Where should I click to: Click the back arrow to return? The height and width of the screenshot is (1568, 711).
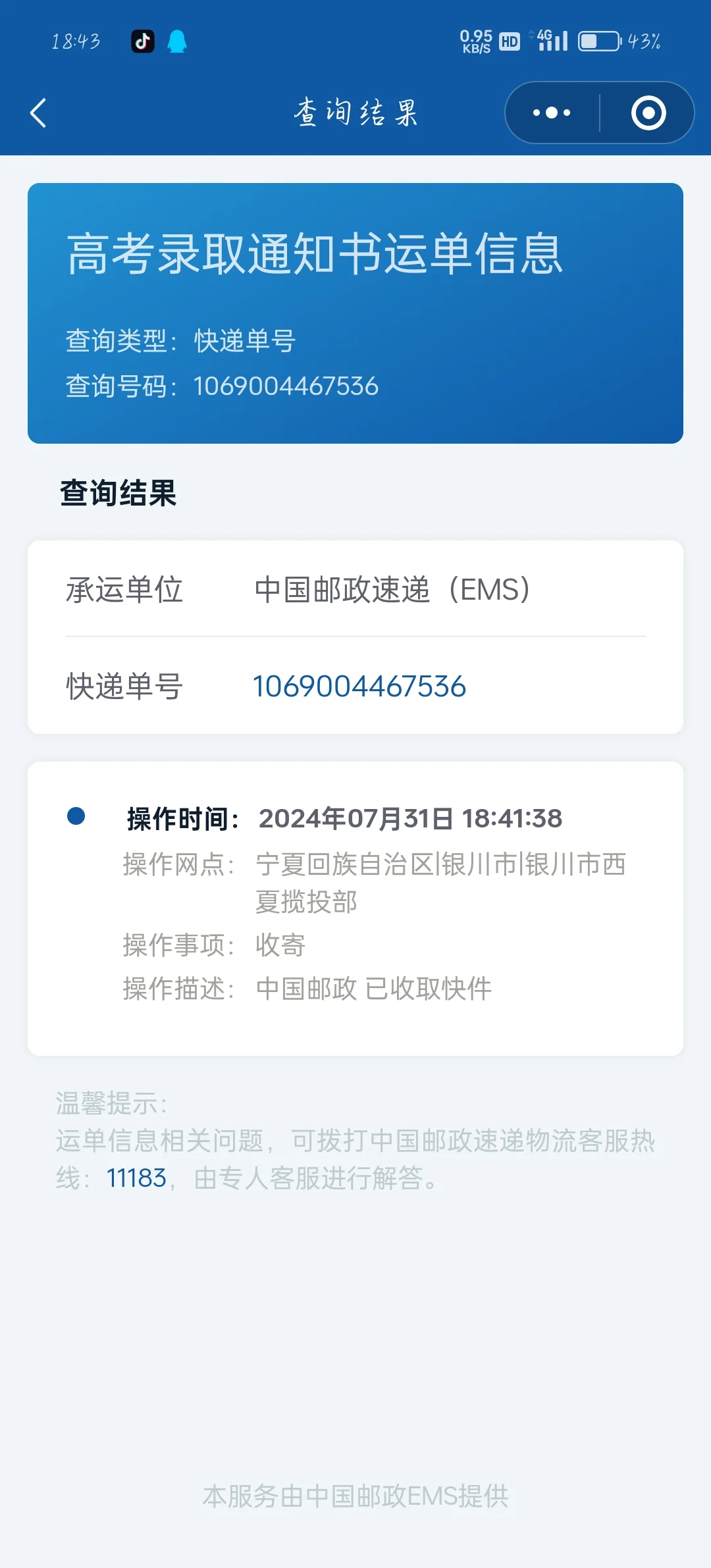coord(38,113)
